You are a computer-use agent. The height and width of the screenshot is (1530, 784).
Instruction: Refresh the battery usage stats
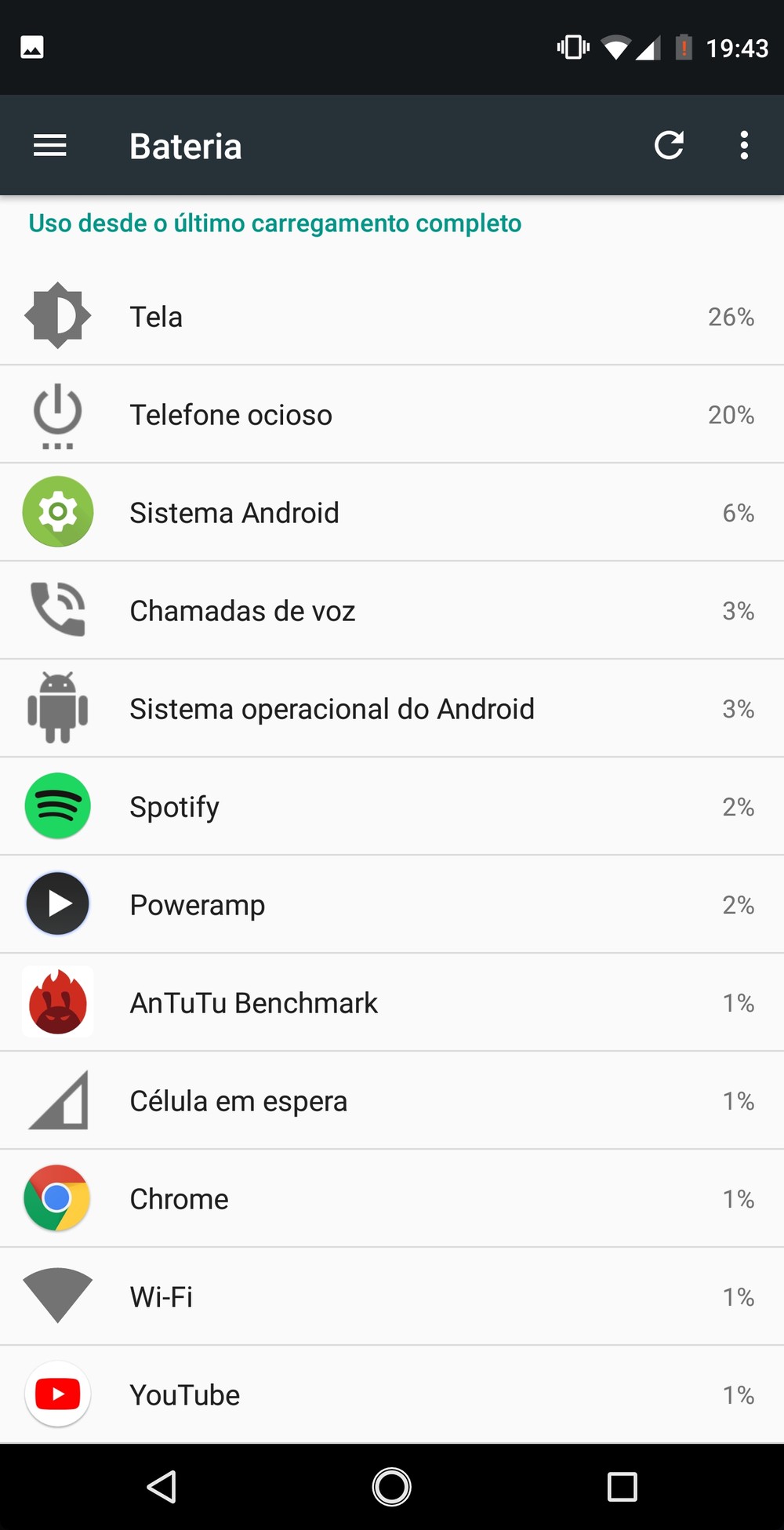[x=669, y=146]
